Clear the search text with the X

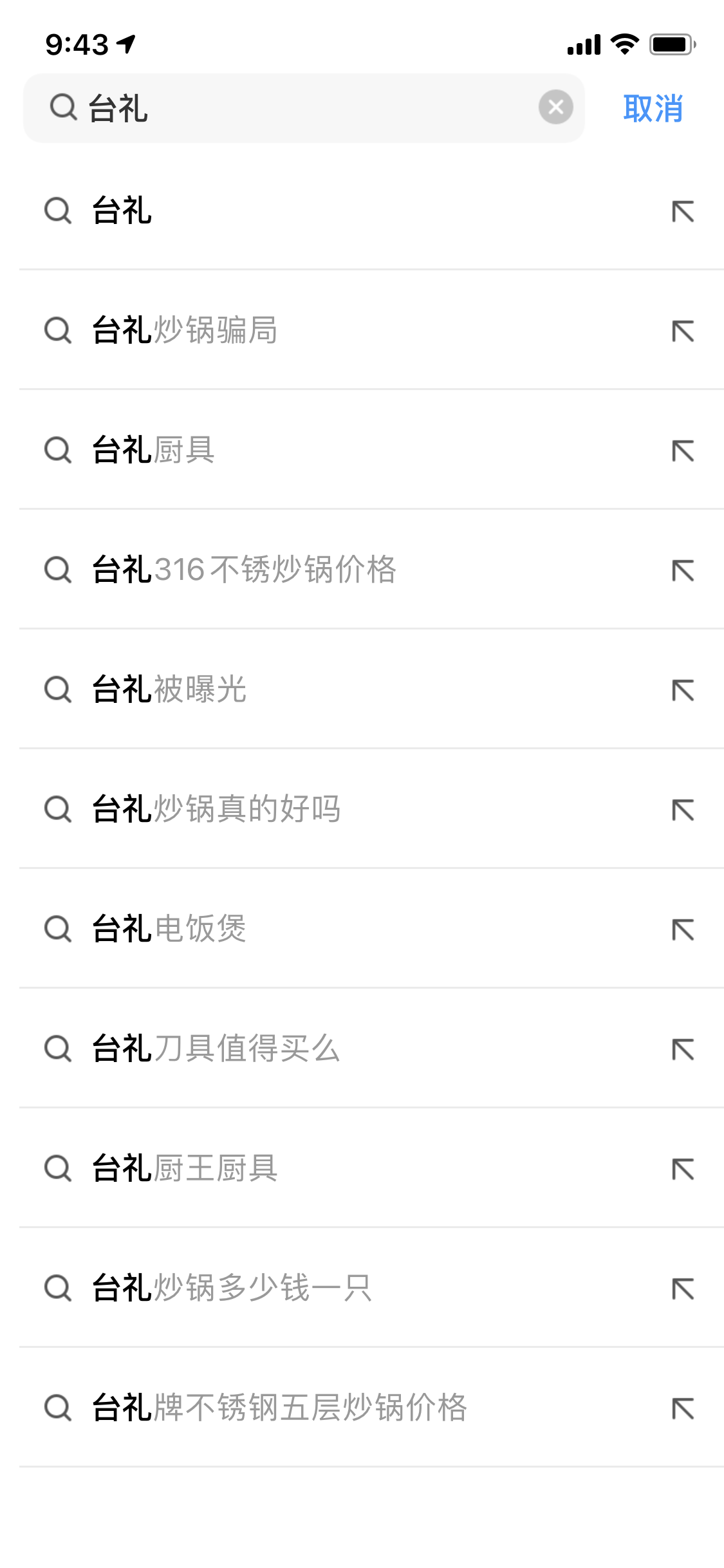tap(555, 107)
